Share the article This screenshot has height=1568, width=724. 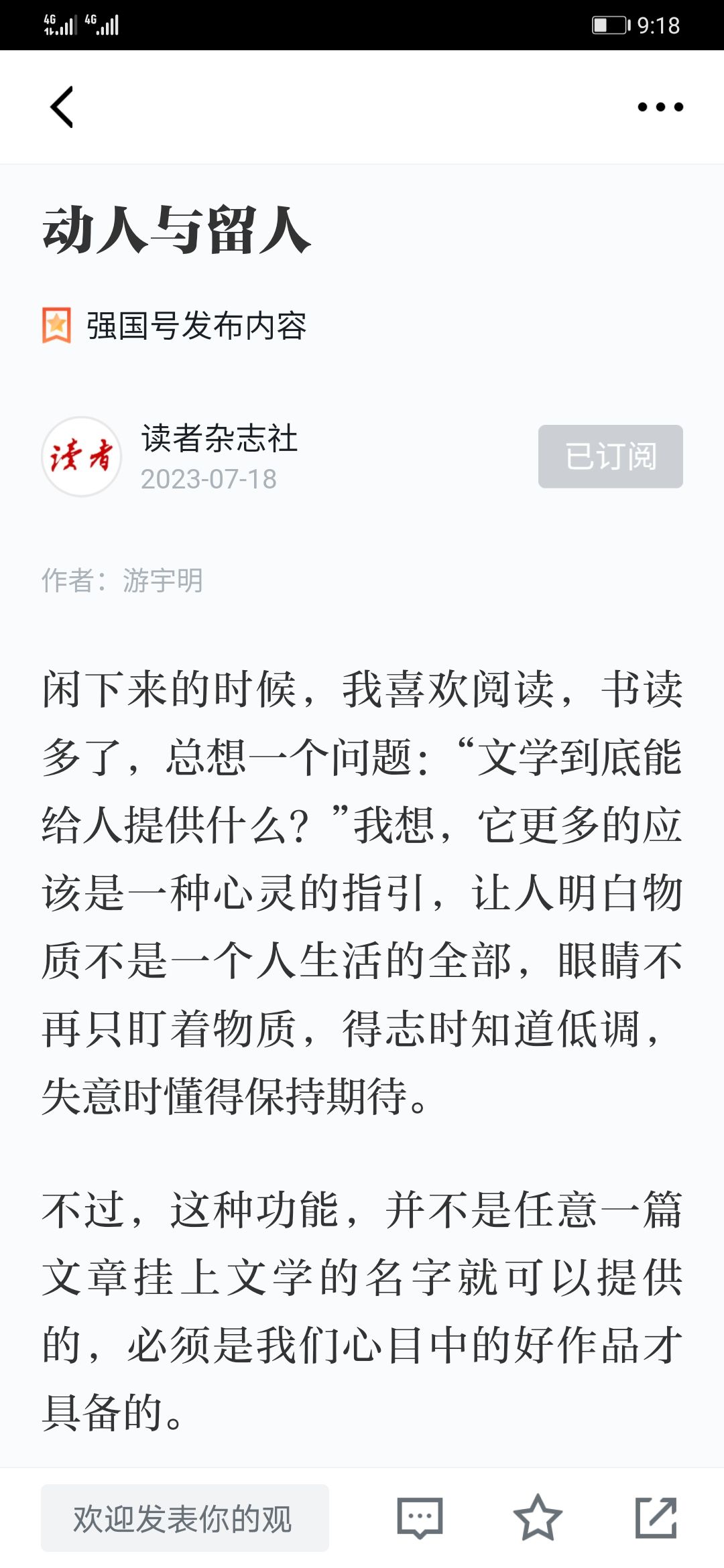(x=656, y=1518)
